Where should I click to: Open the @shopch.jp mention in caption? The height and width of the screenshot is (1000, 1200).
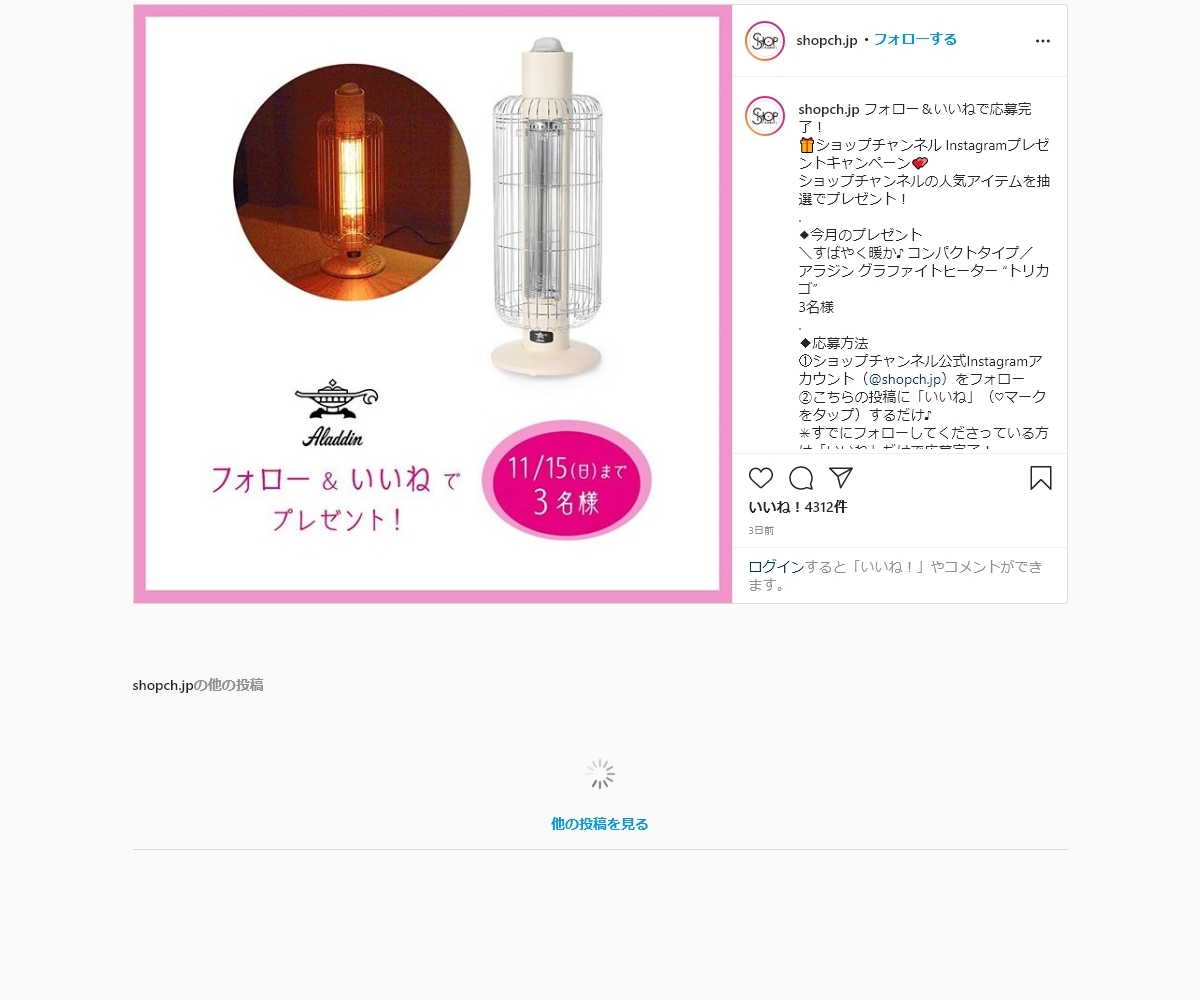point(905,379)
